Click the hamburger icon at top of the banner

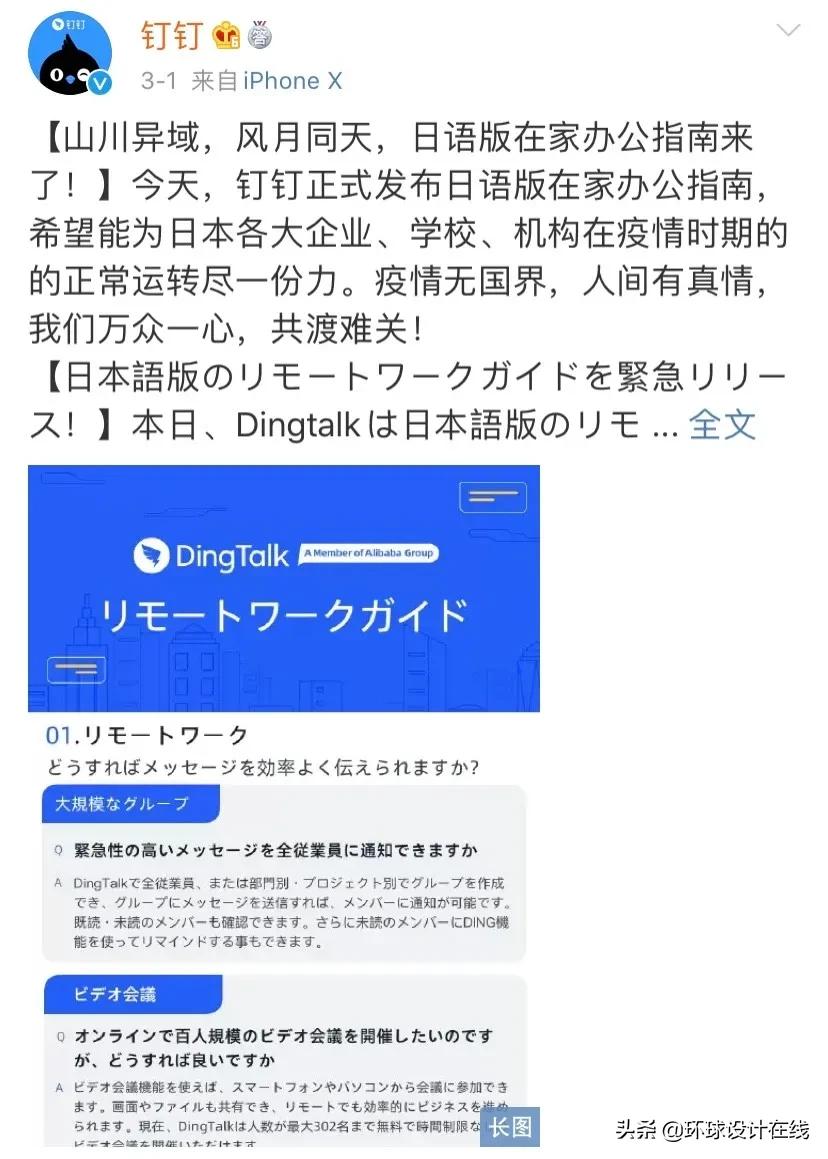click(x=493, y=496)
